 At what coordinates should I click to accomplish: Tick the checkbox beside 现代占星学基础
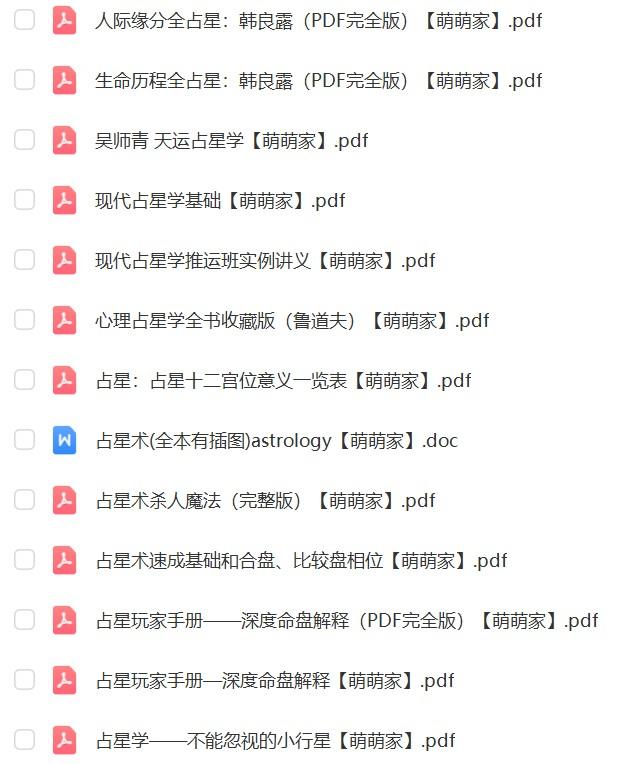[24, 200]
